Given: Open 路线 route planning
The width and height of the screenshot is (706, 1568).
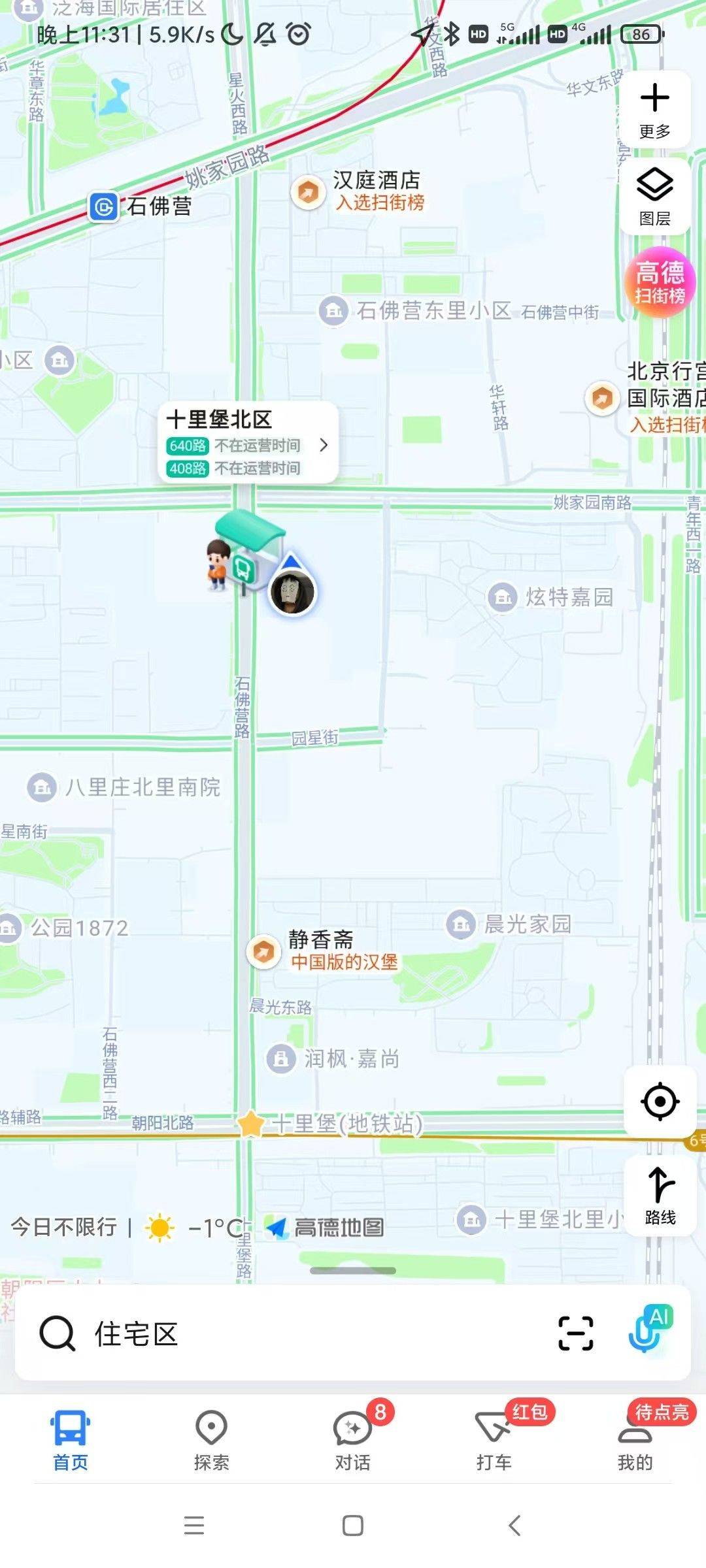Looking at the screenshot, I should click(660, 1196).
